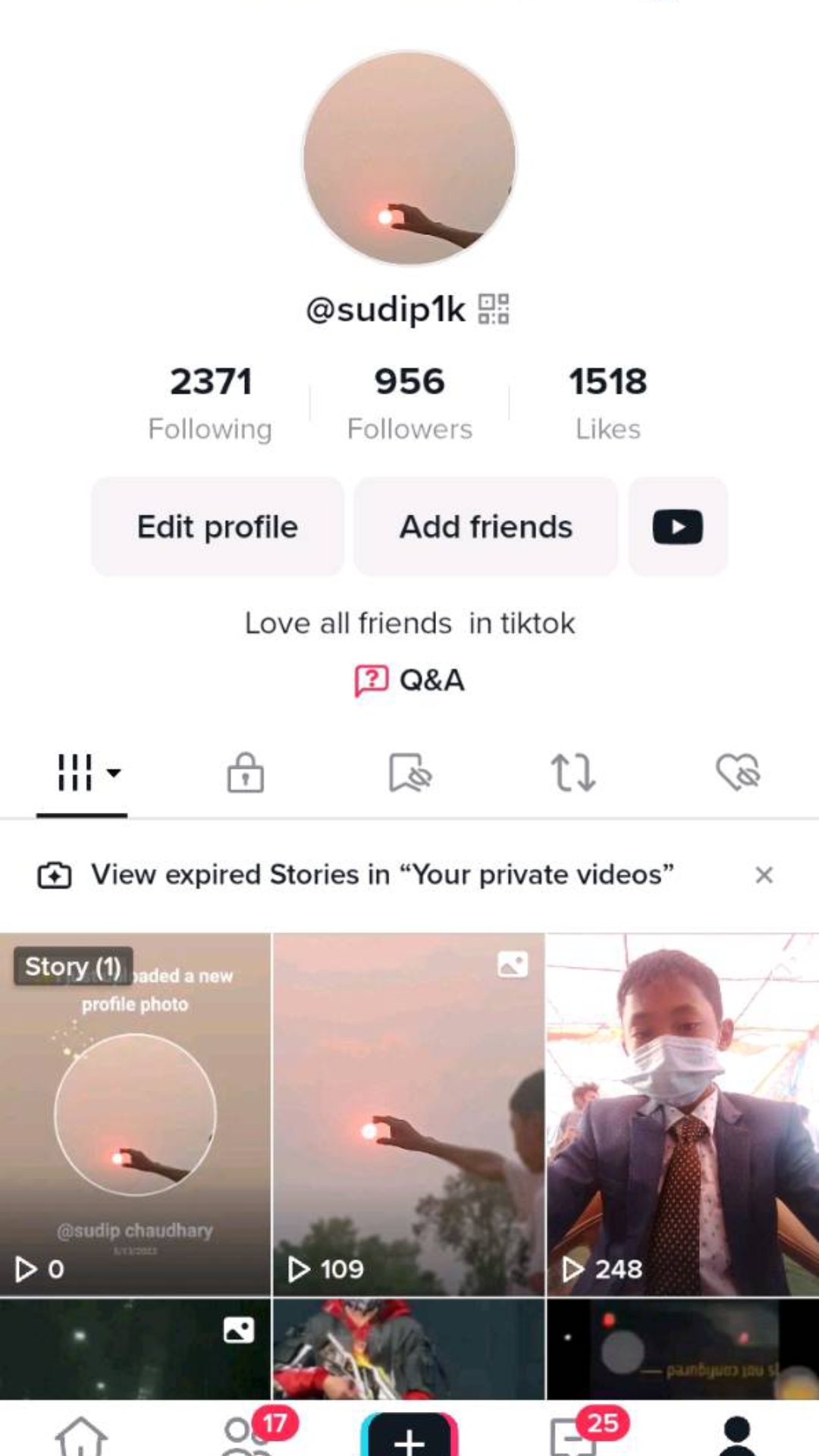Open the Q&A link

point(409,680)
